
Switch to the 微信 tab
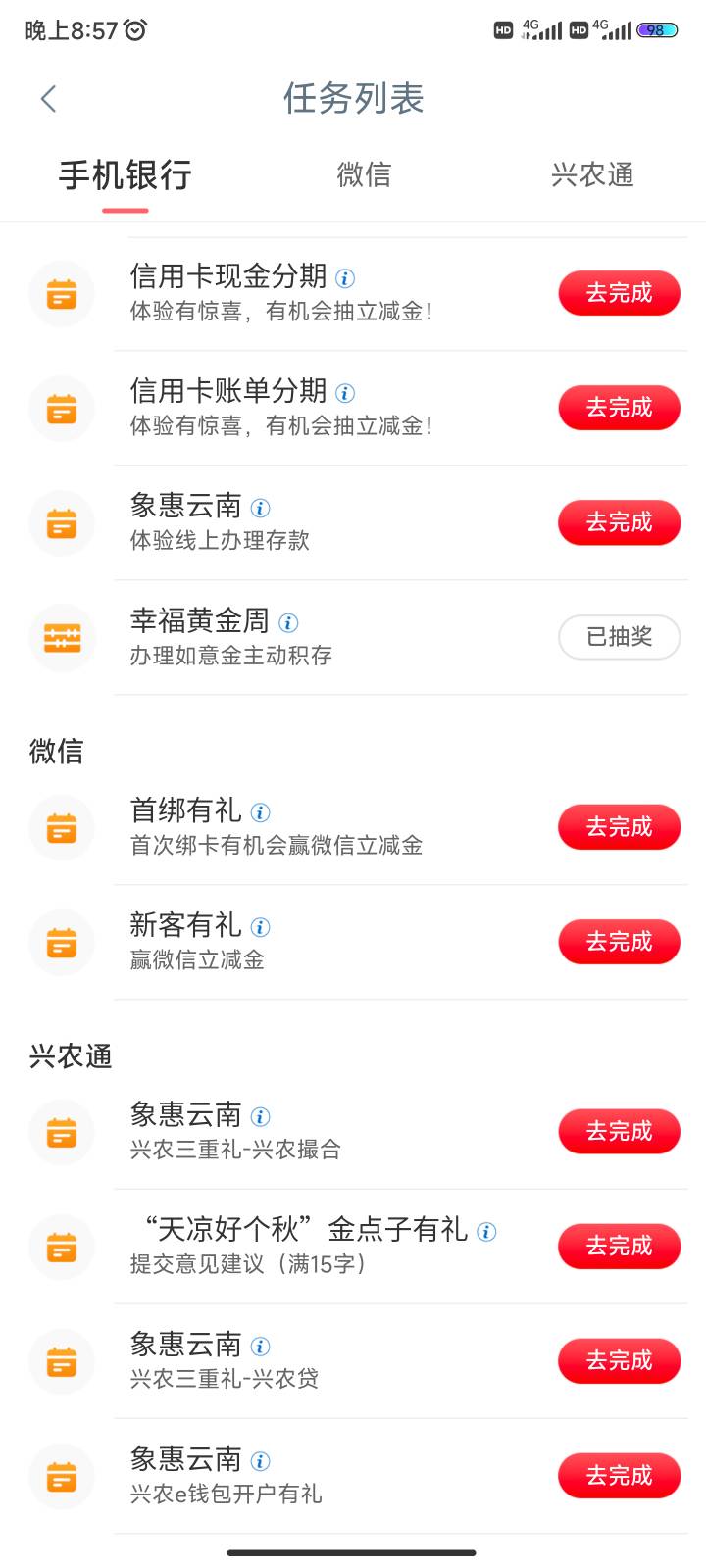tap(364, 174)
